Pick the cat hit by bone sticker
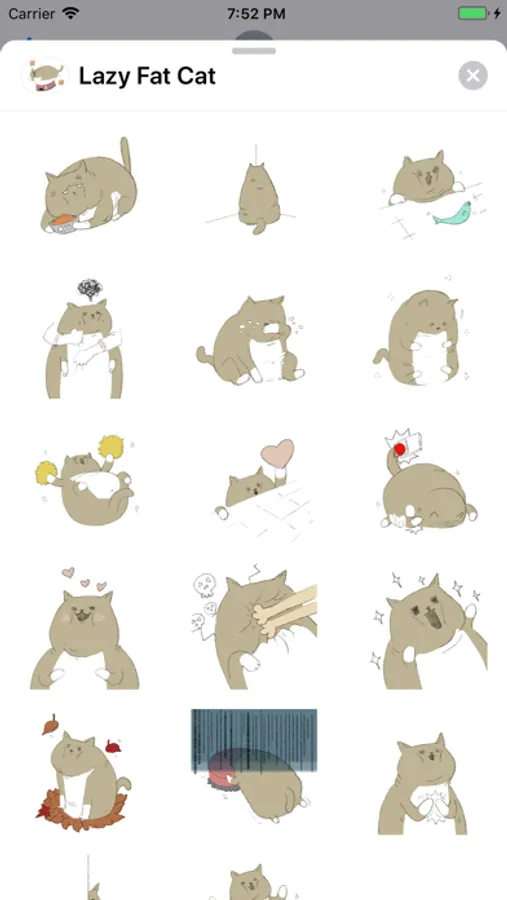507x900 pixels. (x=254, y=627)
